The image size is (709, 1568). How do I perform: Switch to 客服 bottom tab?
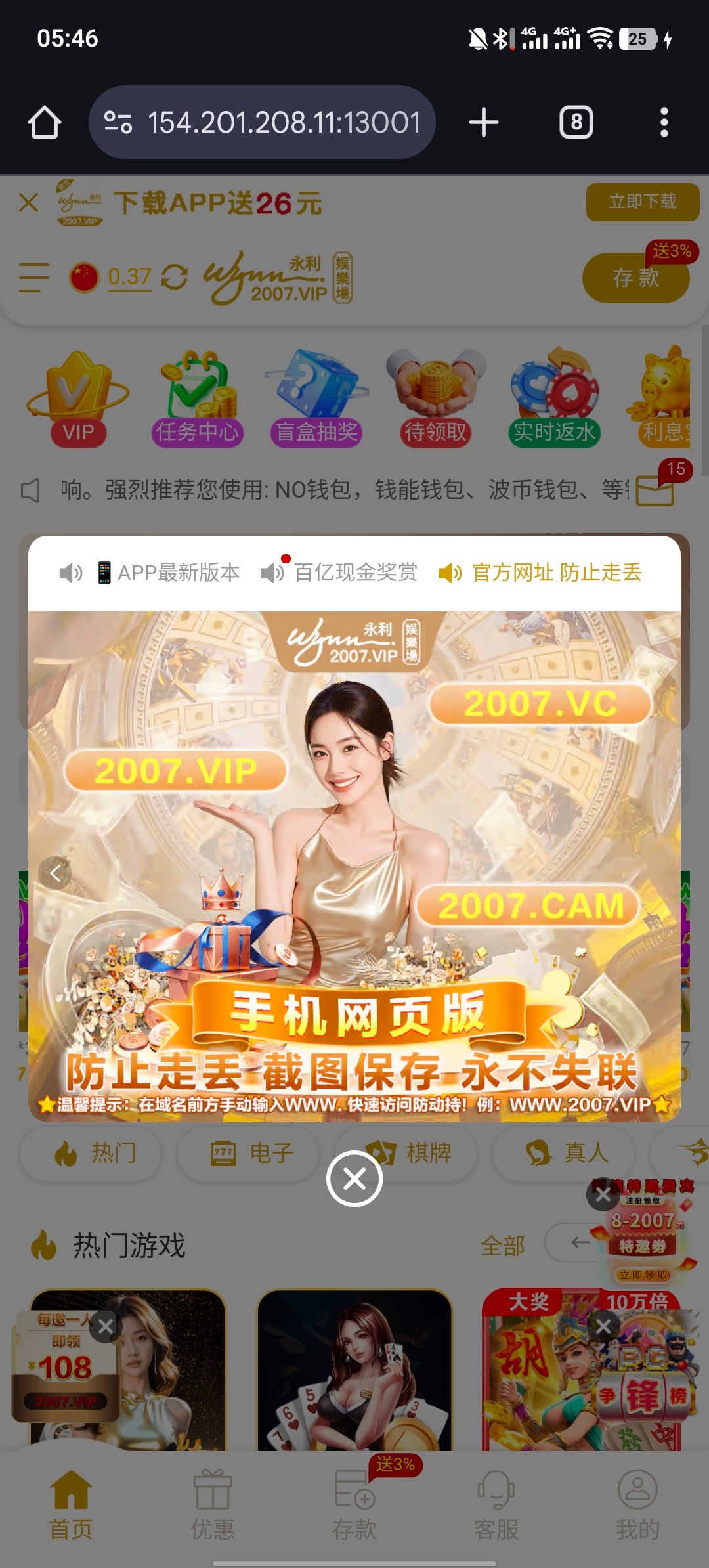496,1505
